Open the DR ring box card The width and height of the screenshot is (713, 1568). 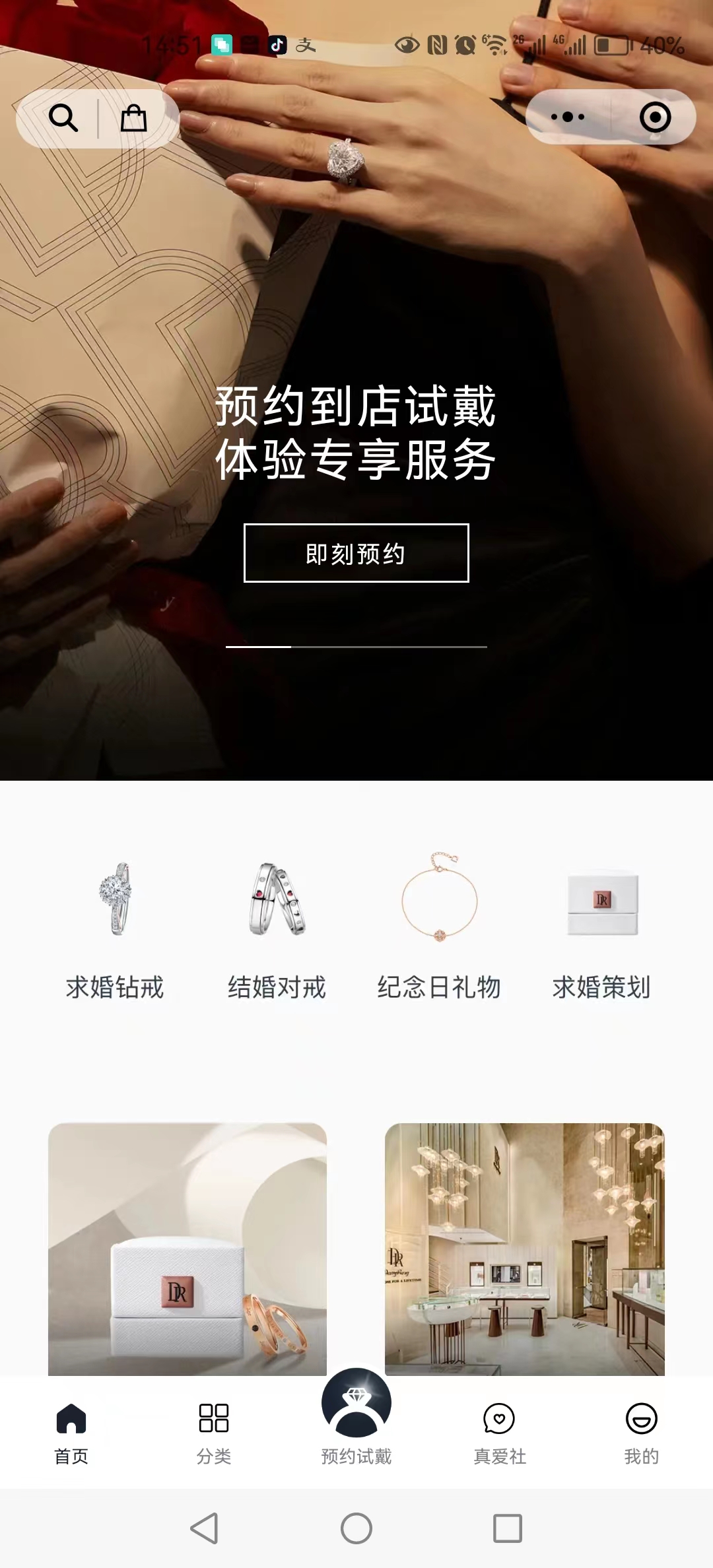pos(187,1249)
